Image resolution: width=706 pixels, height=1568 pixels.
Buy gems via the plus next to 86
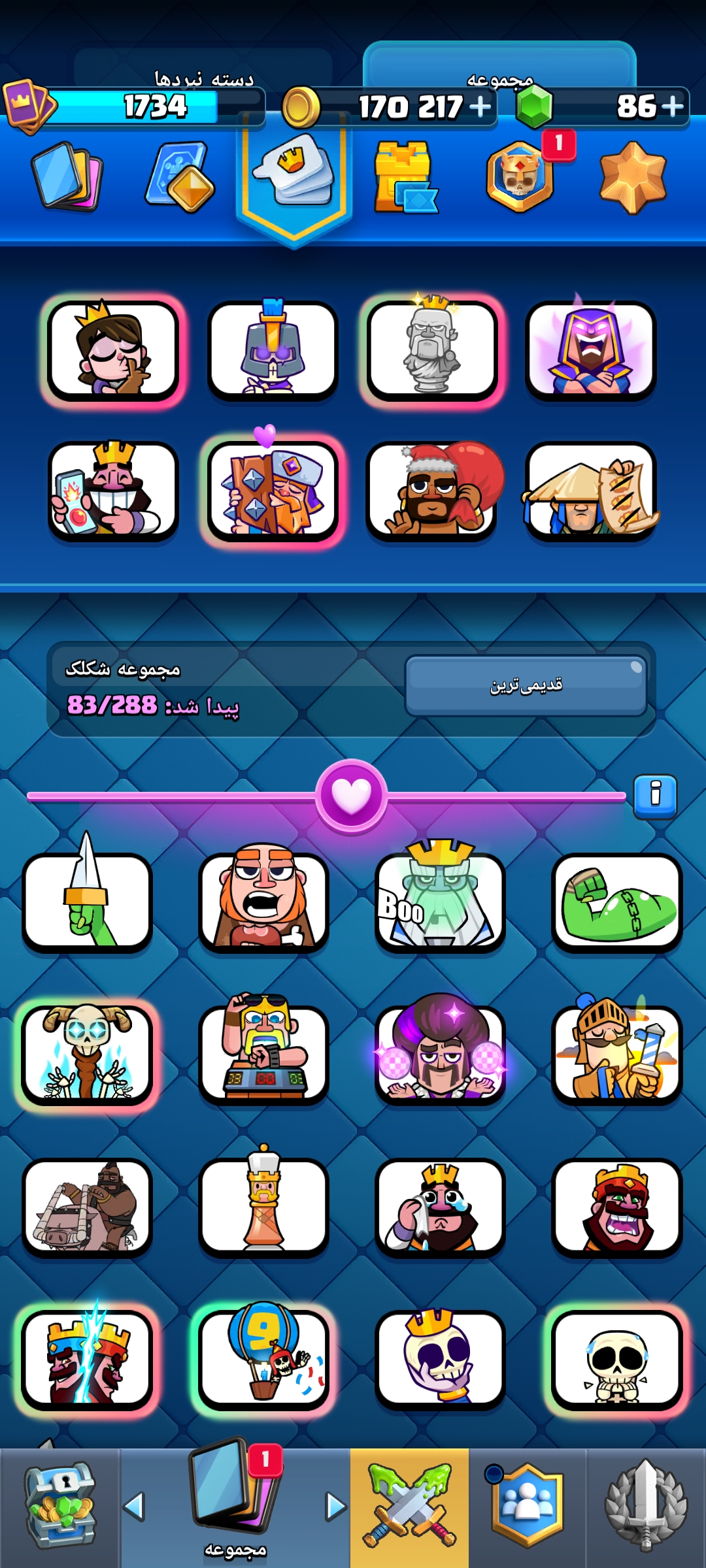pyautogui.click(x=672, y=106)
